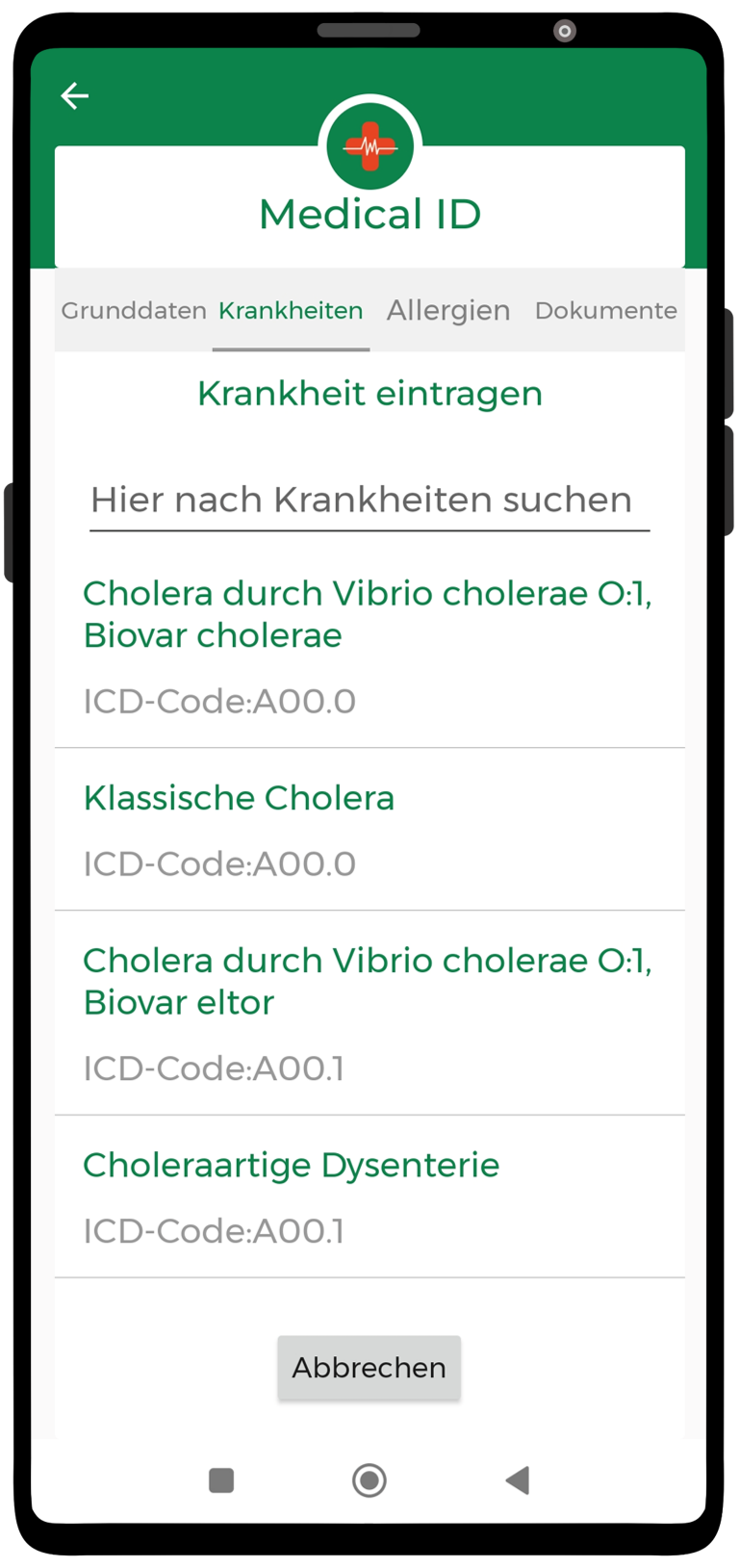Open the Allergien tab
Screen dimensions: 740x1568
(448, 310)
